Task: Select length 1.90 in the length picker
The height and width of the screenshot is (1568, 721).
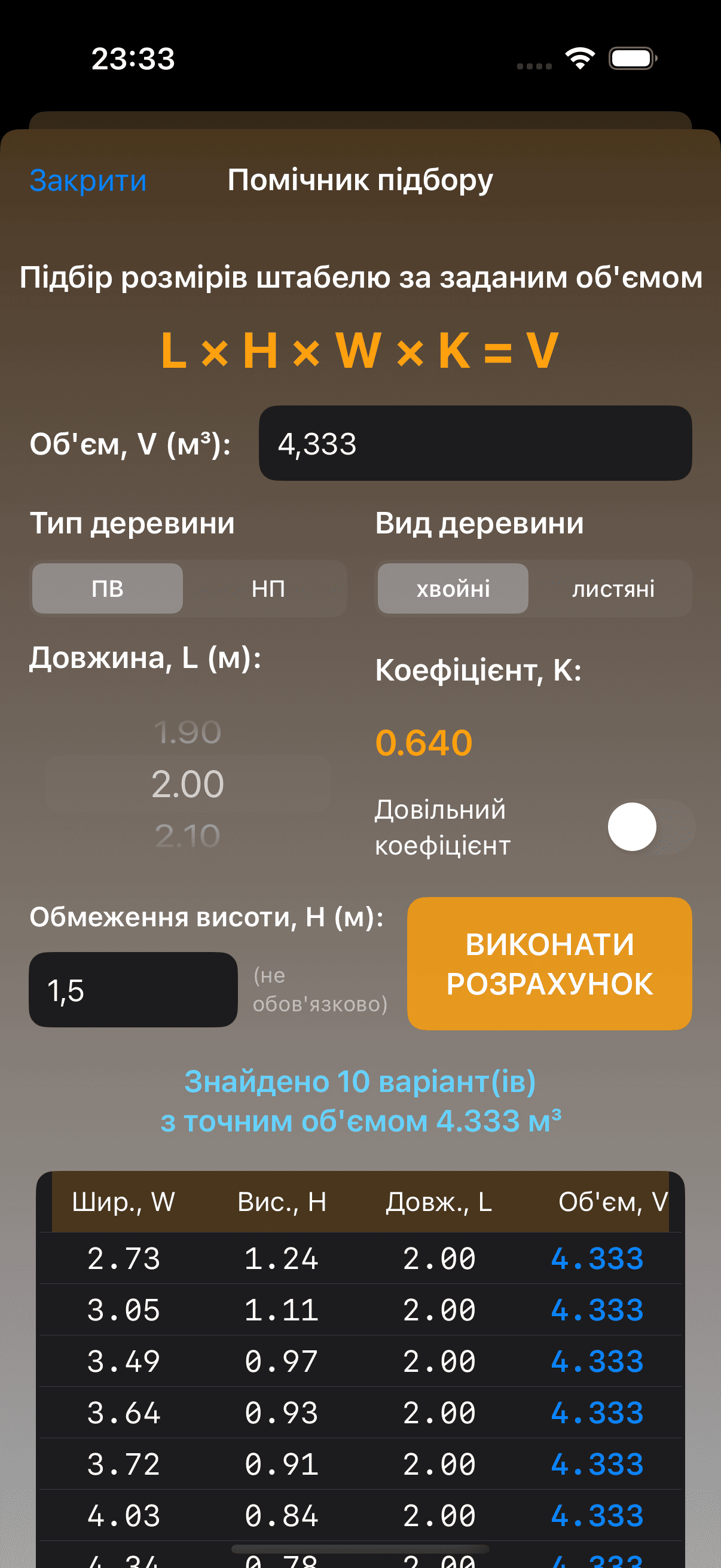Action: [187, 732]
